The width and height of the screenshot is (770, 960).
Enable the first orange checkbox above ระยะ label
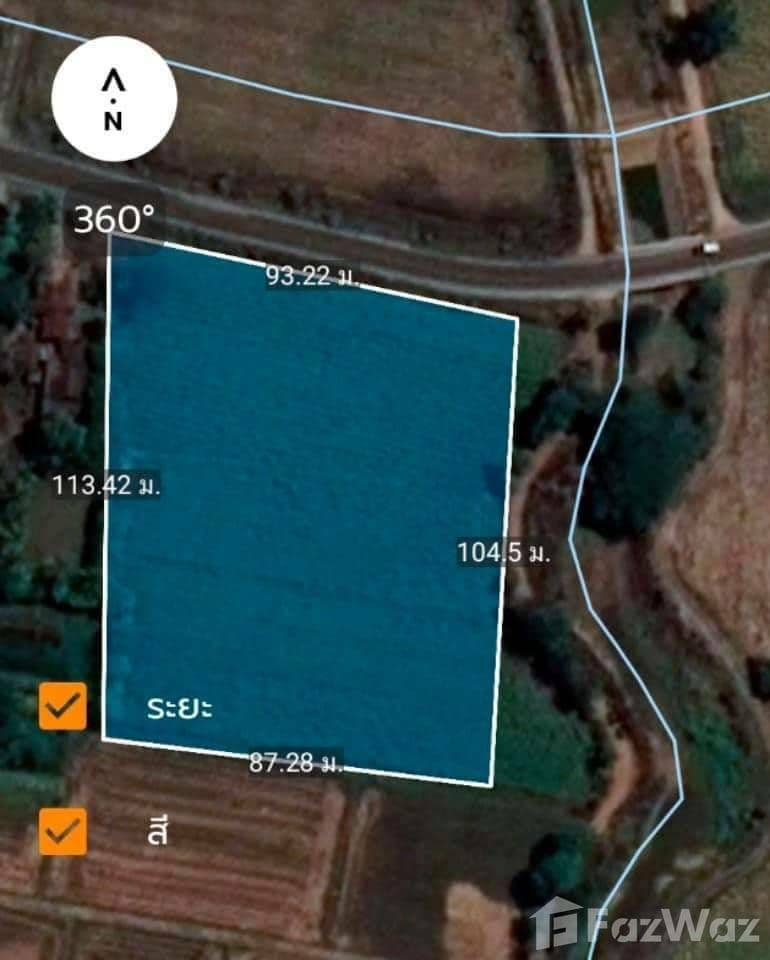[x=62, y=707]
